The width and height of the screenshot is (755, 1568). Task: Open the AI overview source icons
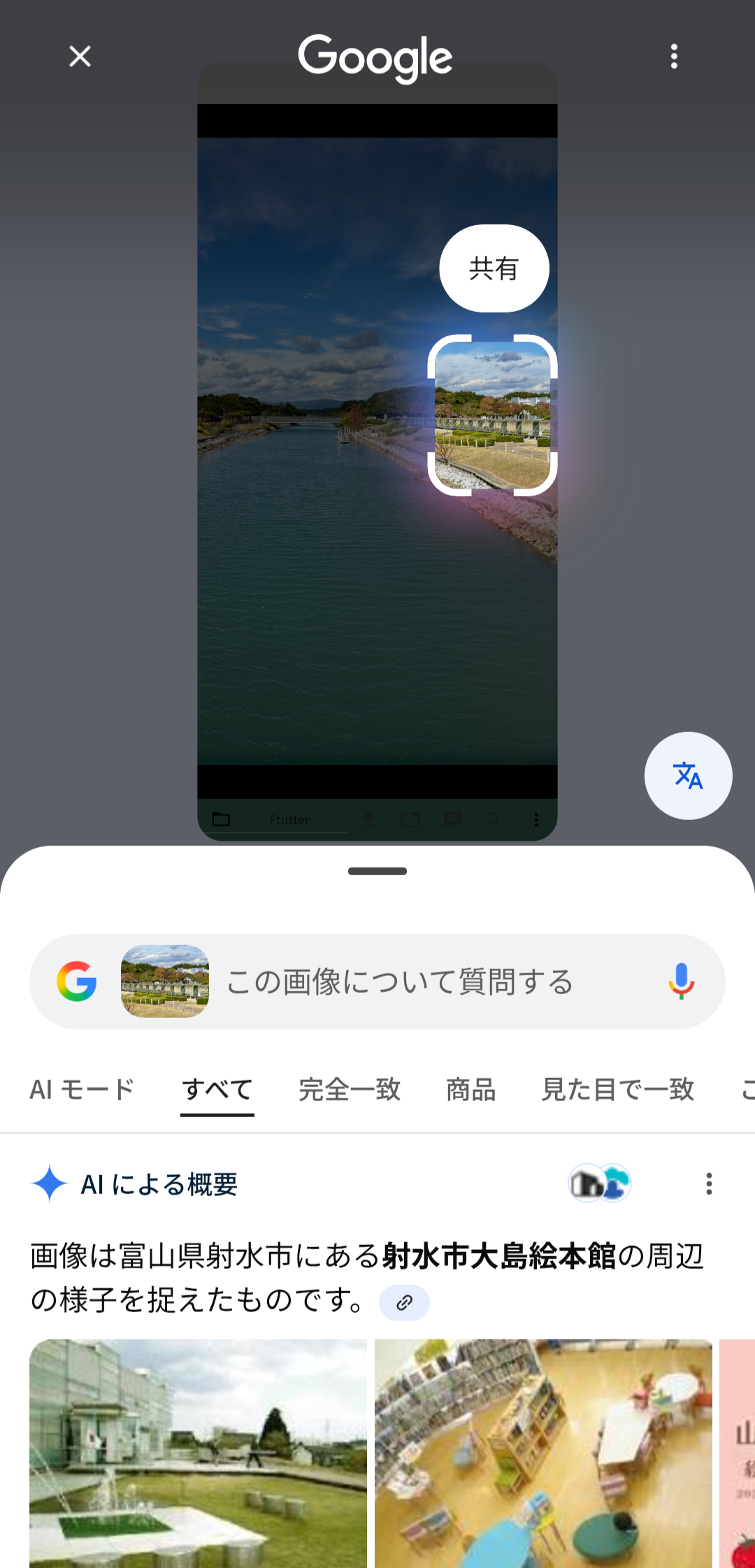tap(600, 1184)
